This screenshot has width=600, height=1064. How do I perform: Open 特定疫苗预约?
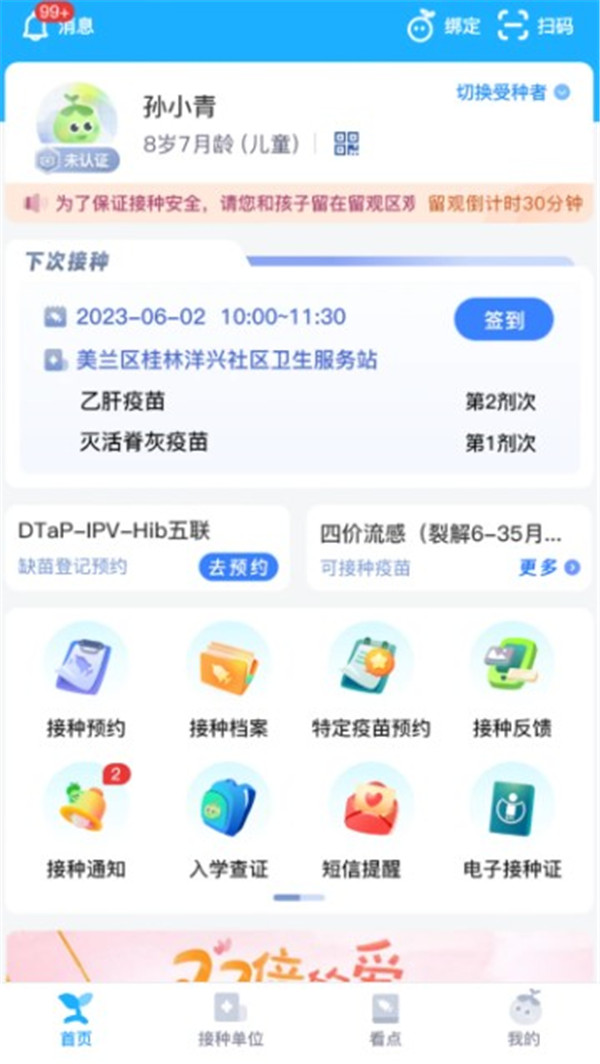pos(371,680)
